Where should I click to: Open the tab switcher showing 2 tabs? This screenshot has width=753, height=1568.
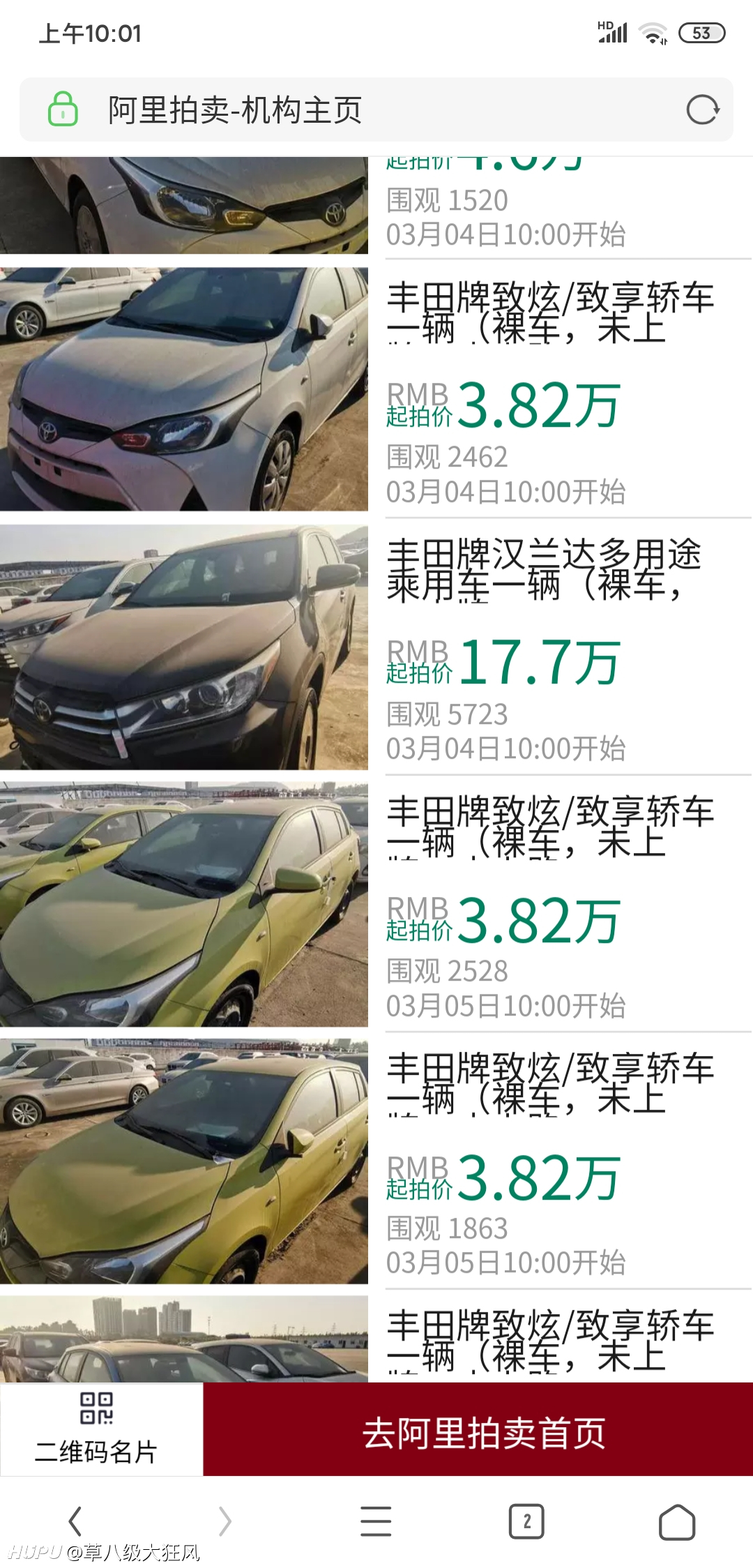[526, 1521]
